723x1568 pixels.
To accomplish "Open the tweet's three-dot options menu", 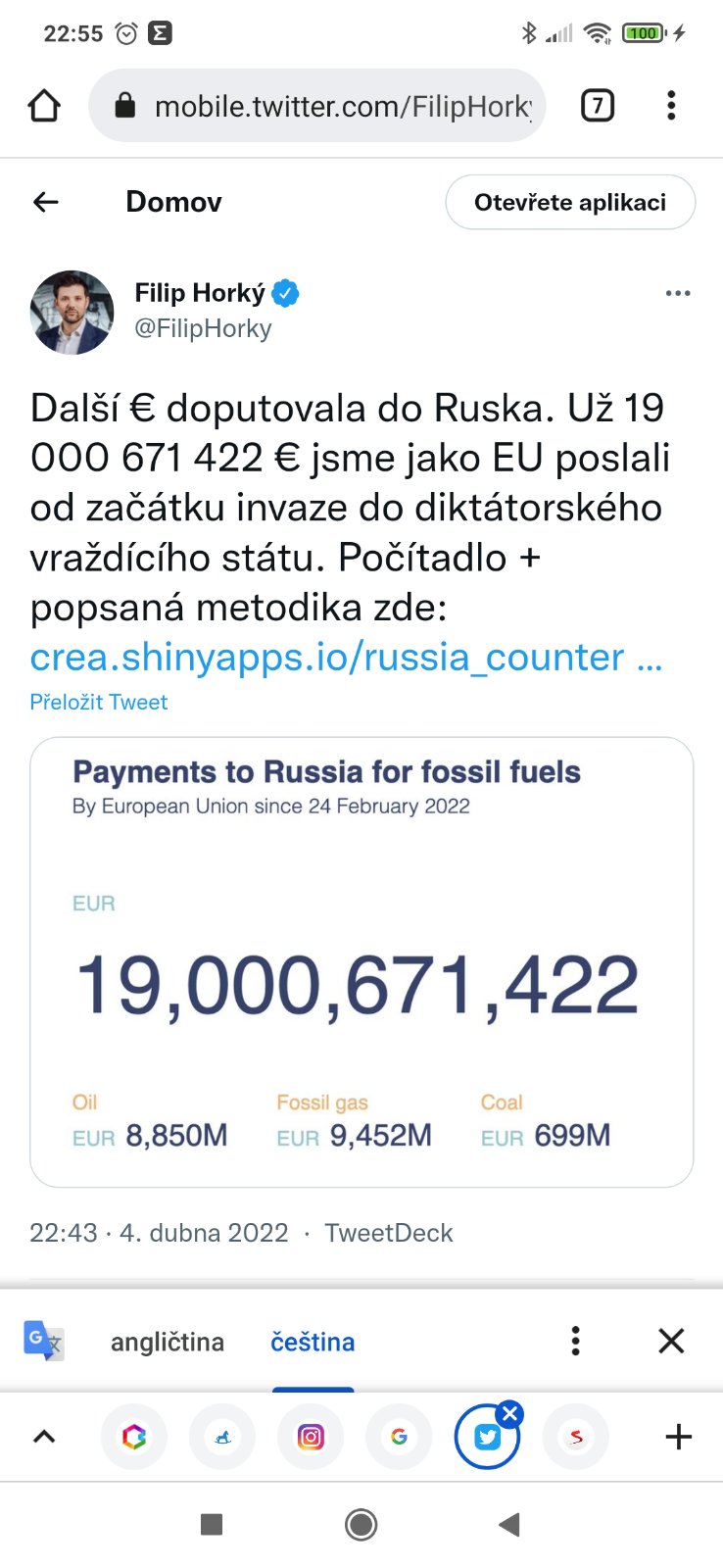I will click(x=677, y=293).
